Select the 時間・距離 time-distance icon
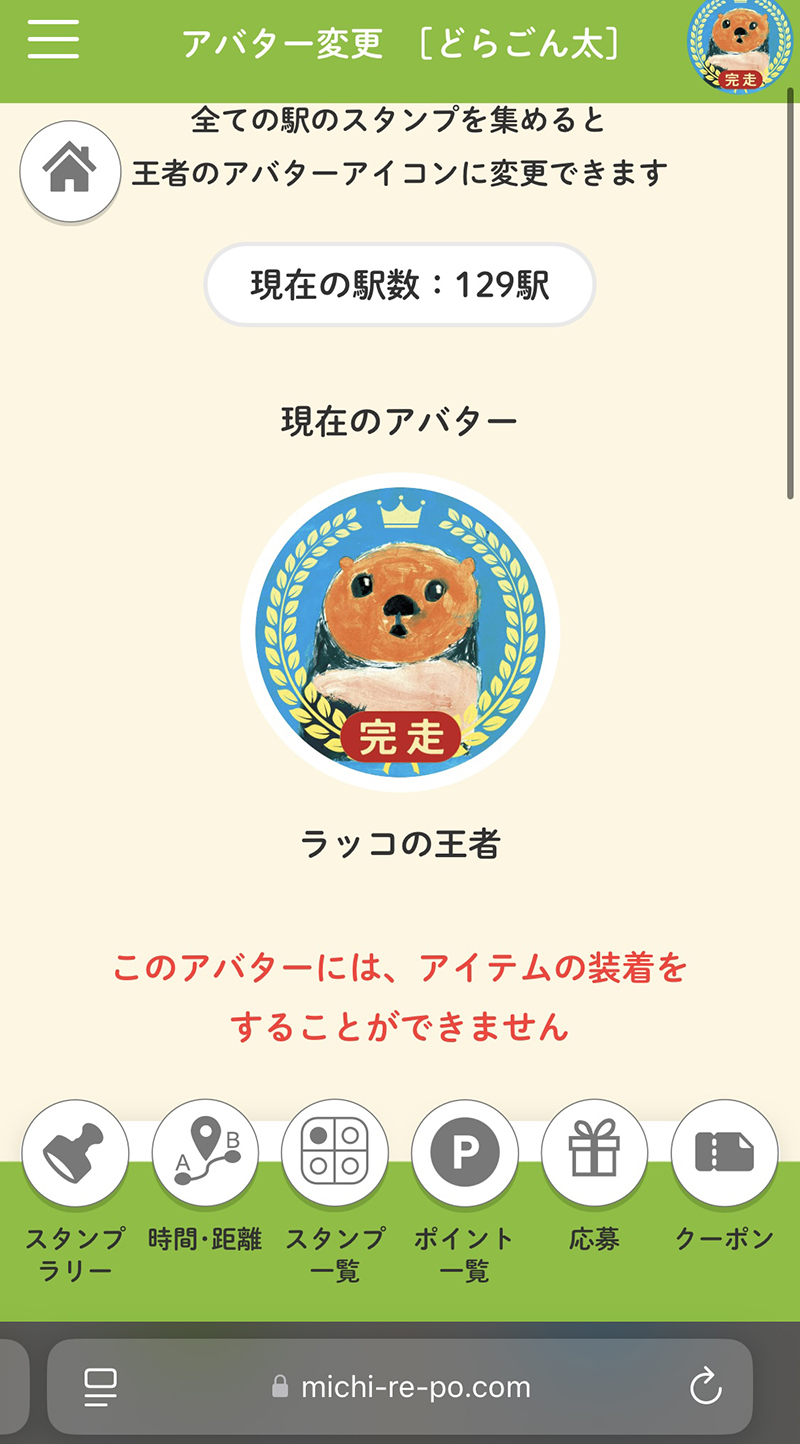This screenshot has width=800, height=1444. tap(206, 1151)
